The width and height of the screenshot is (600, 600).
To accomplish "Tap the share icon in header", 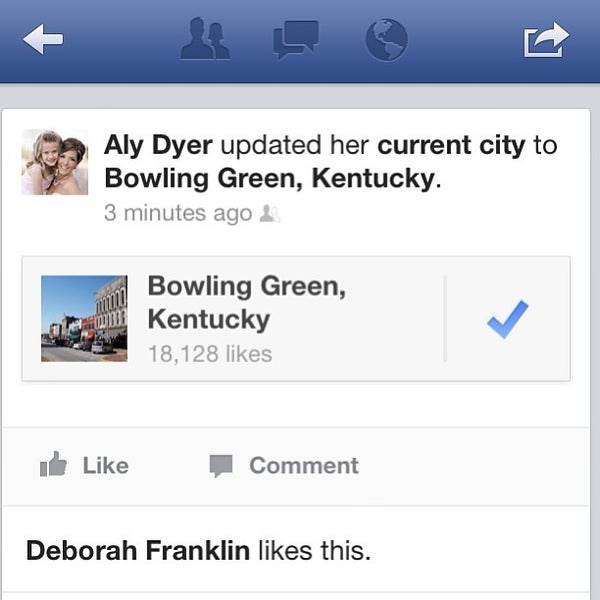I will tap(546, 41).
